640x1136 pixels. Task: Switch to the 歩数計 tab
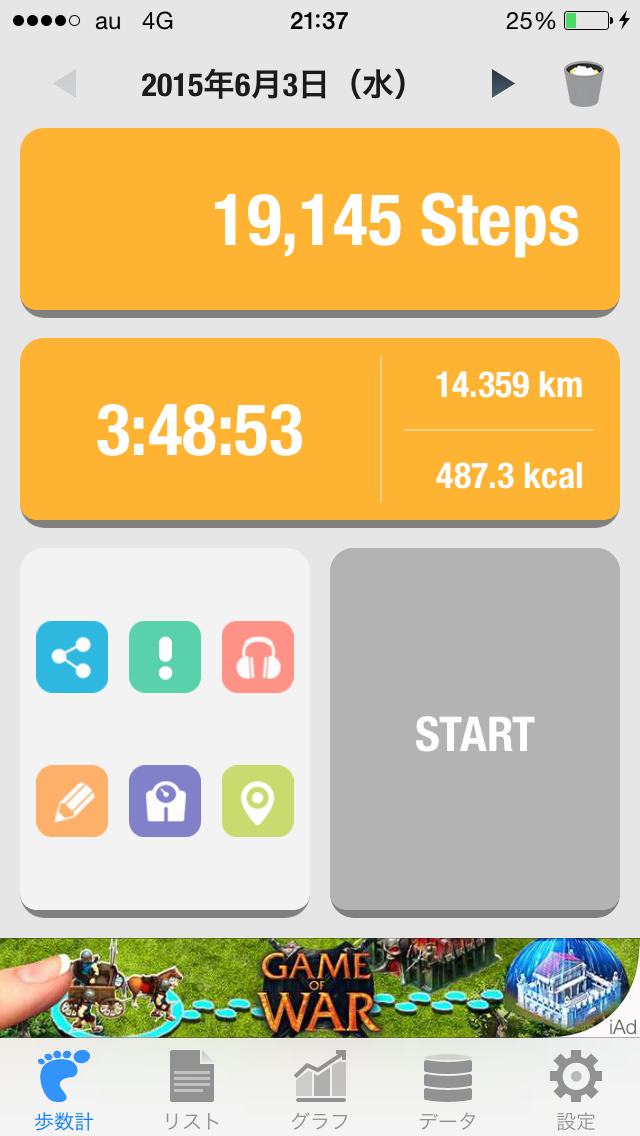64,1088
